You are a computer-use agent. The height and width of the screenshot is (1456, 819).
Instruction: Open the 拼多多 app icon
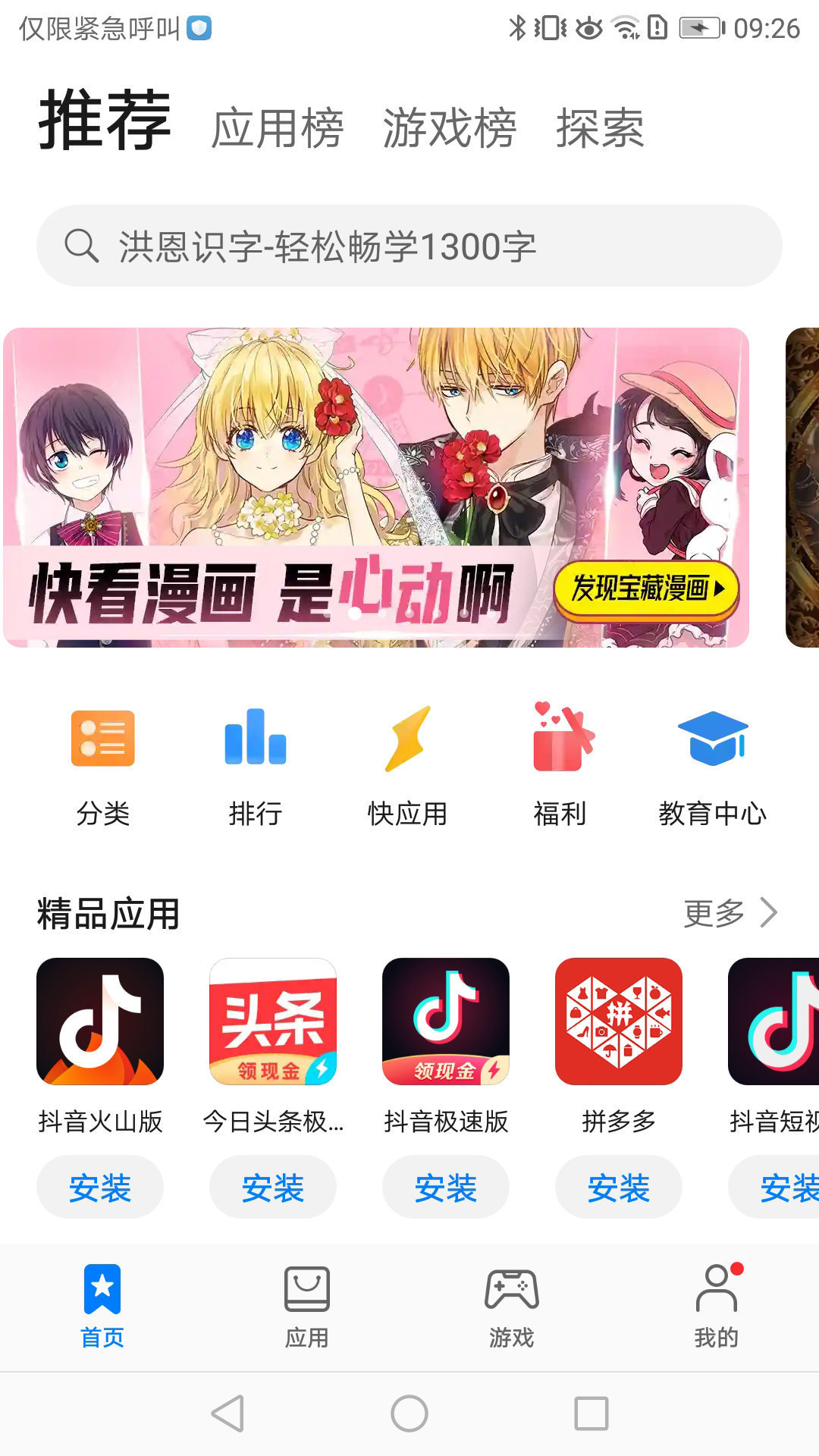click(619, 1021)
